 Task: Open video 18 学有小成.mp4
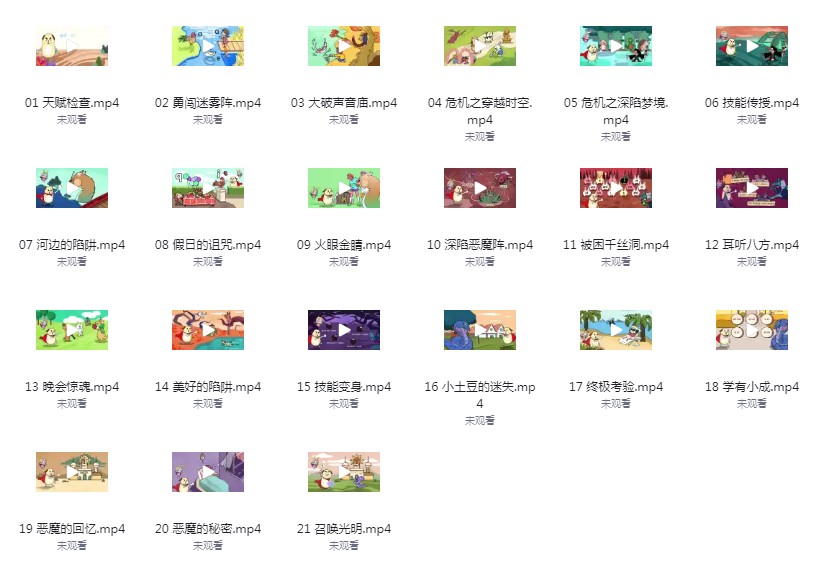tap(752, 330)
